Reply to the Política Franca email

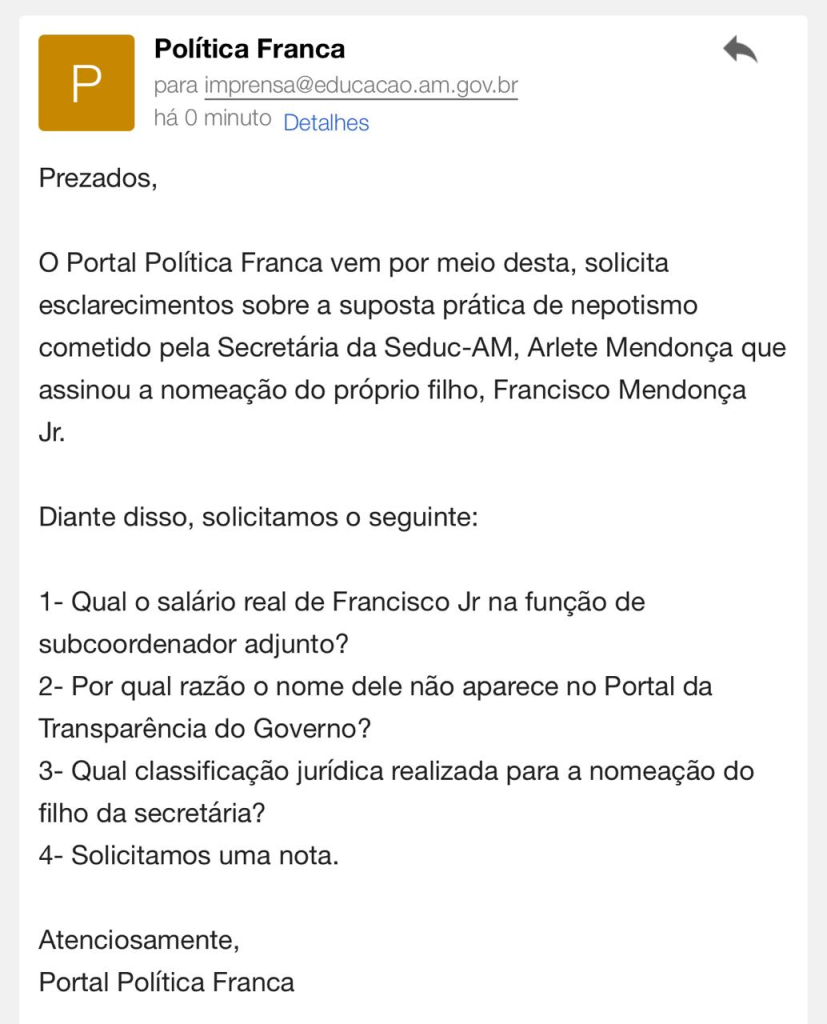(x=740, y=49)
